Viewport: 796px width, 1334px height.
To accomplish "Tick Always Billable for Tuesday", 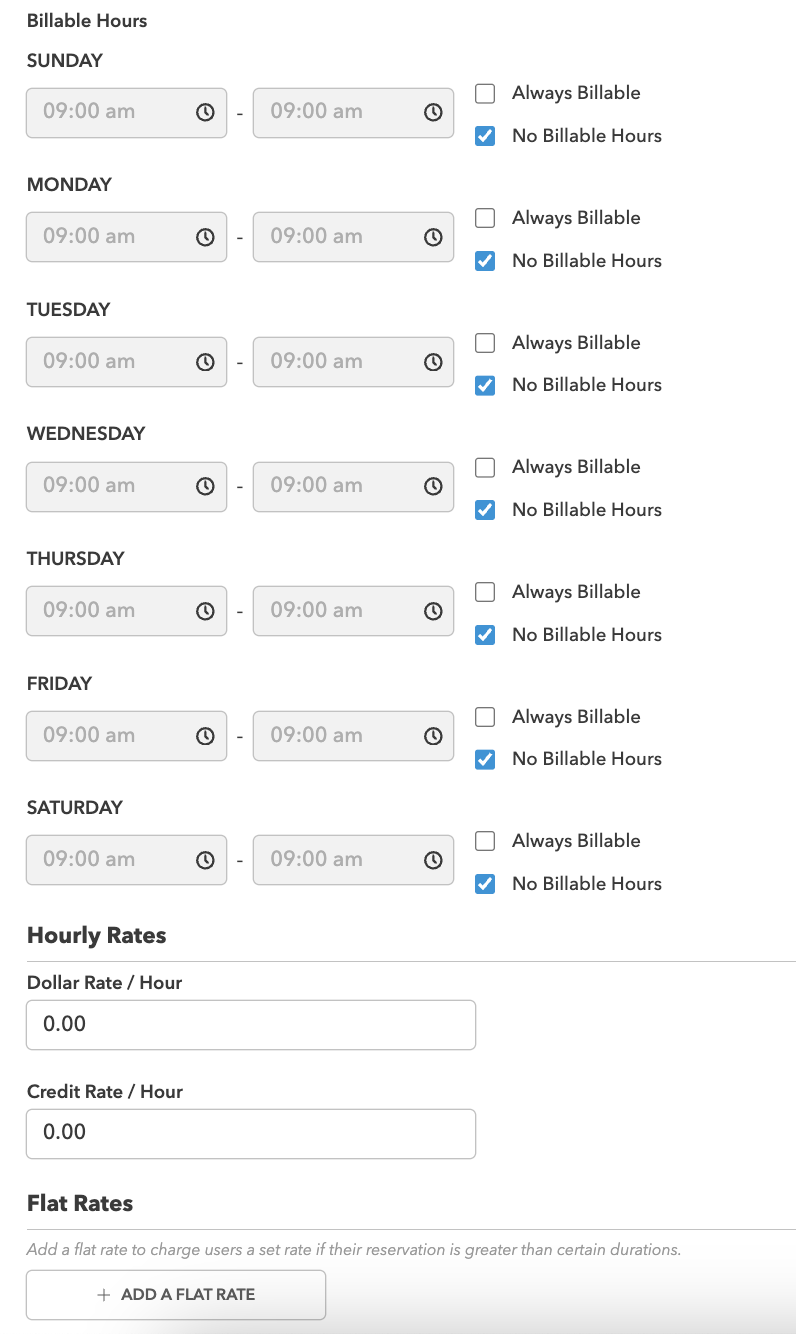I will [485, 343].
